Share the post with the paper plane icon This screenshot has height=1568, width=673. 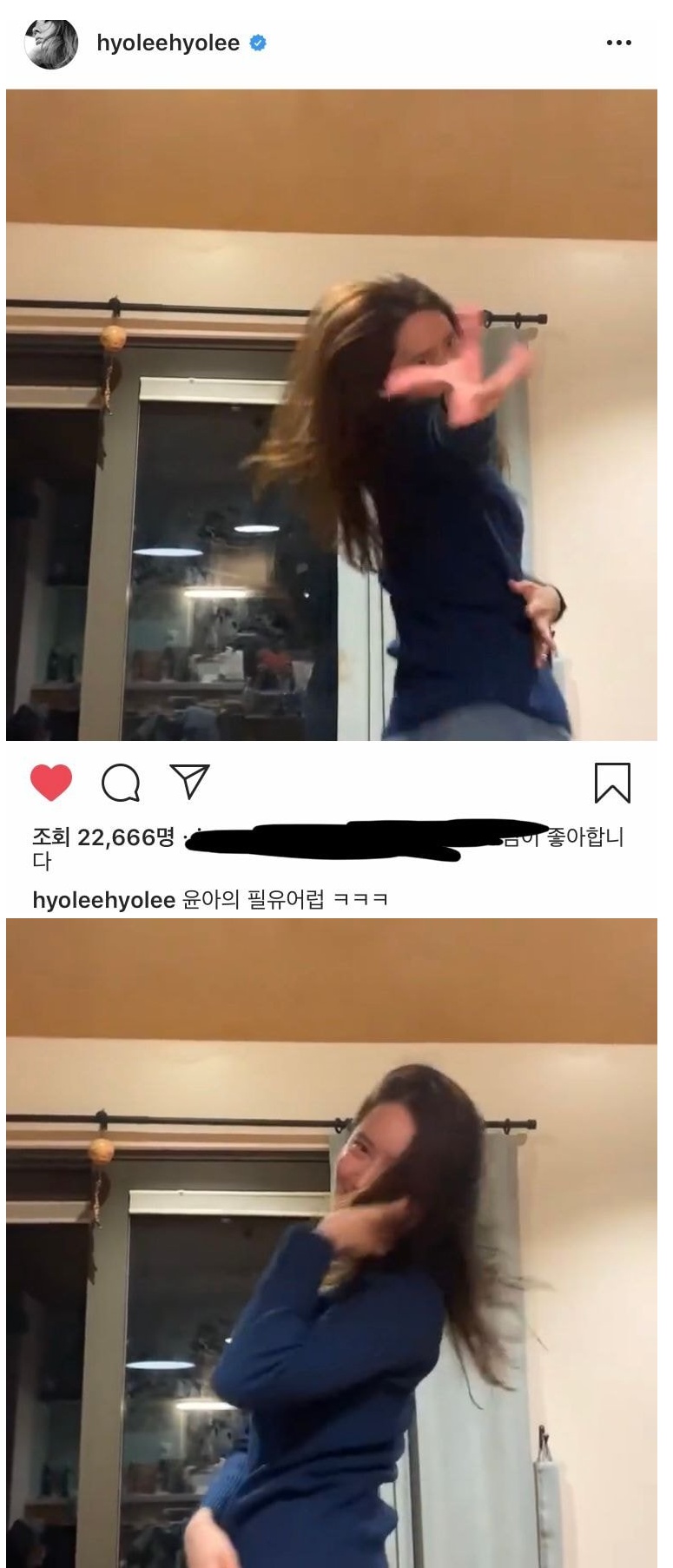pos(190,782)
